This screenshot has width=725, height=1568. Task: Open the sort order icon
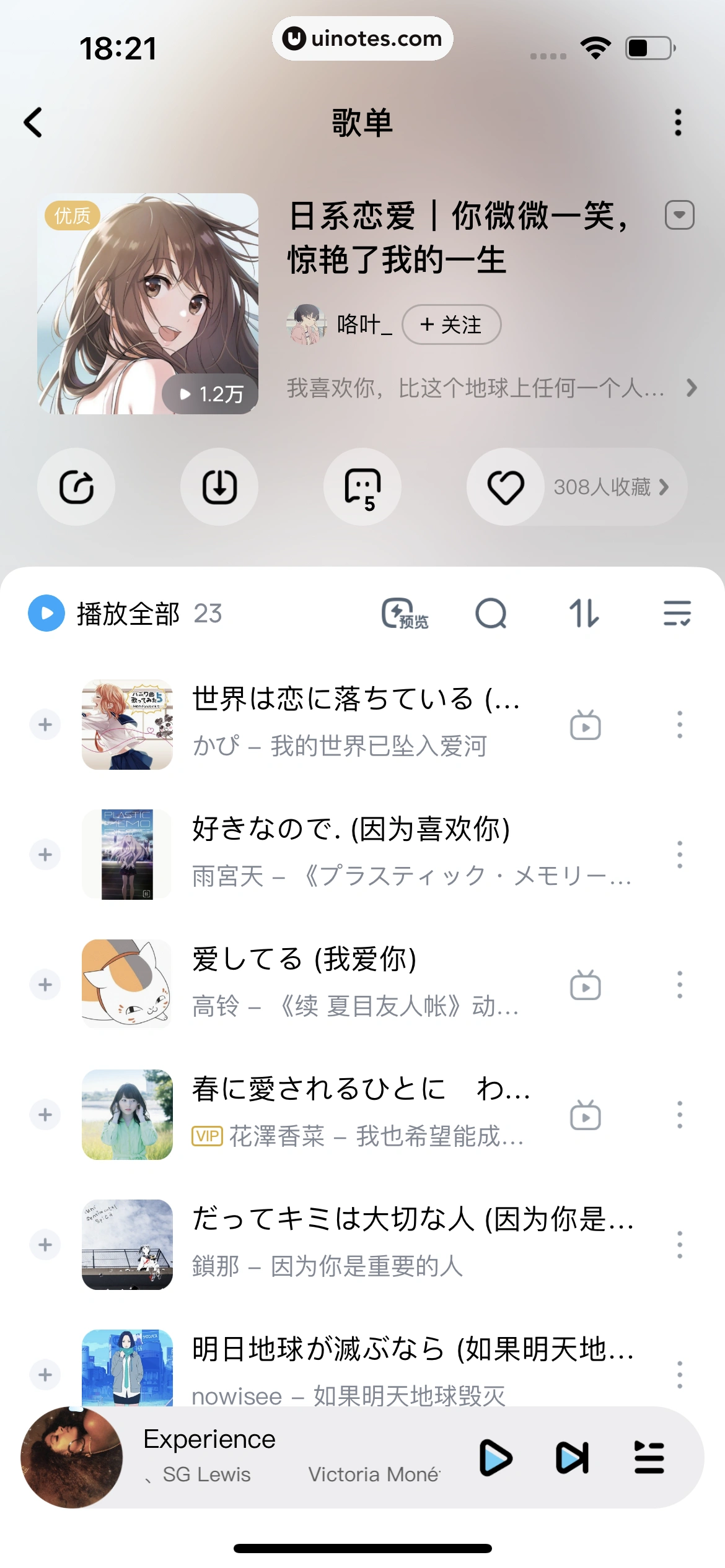tap(583, 614)
